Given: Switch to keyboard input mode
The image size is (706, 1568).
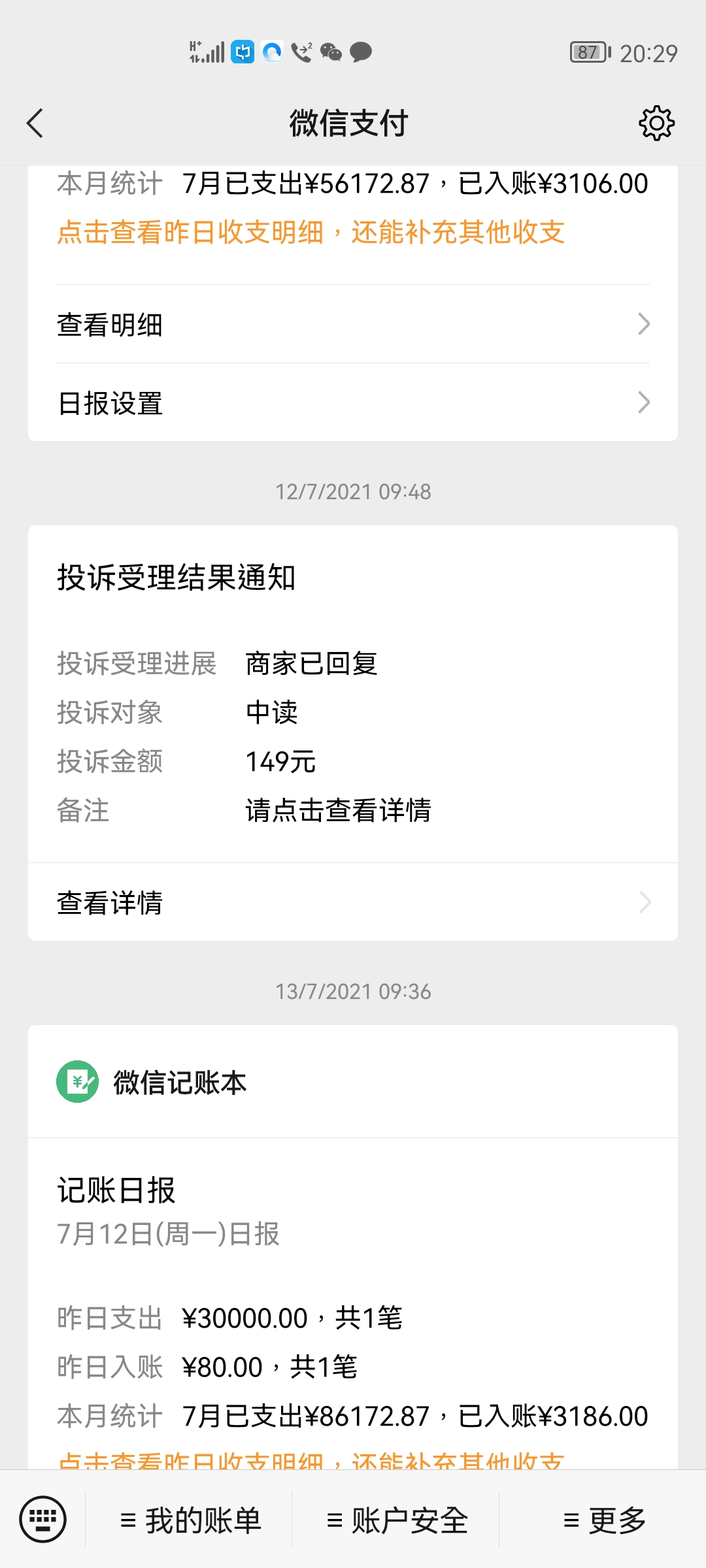Looking at the screenshot, I should coord(43,1519).
